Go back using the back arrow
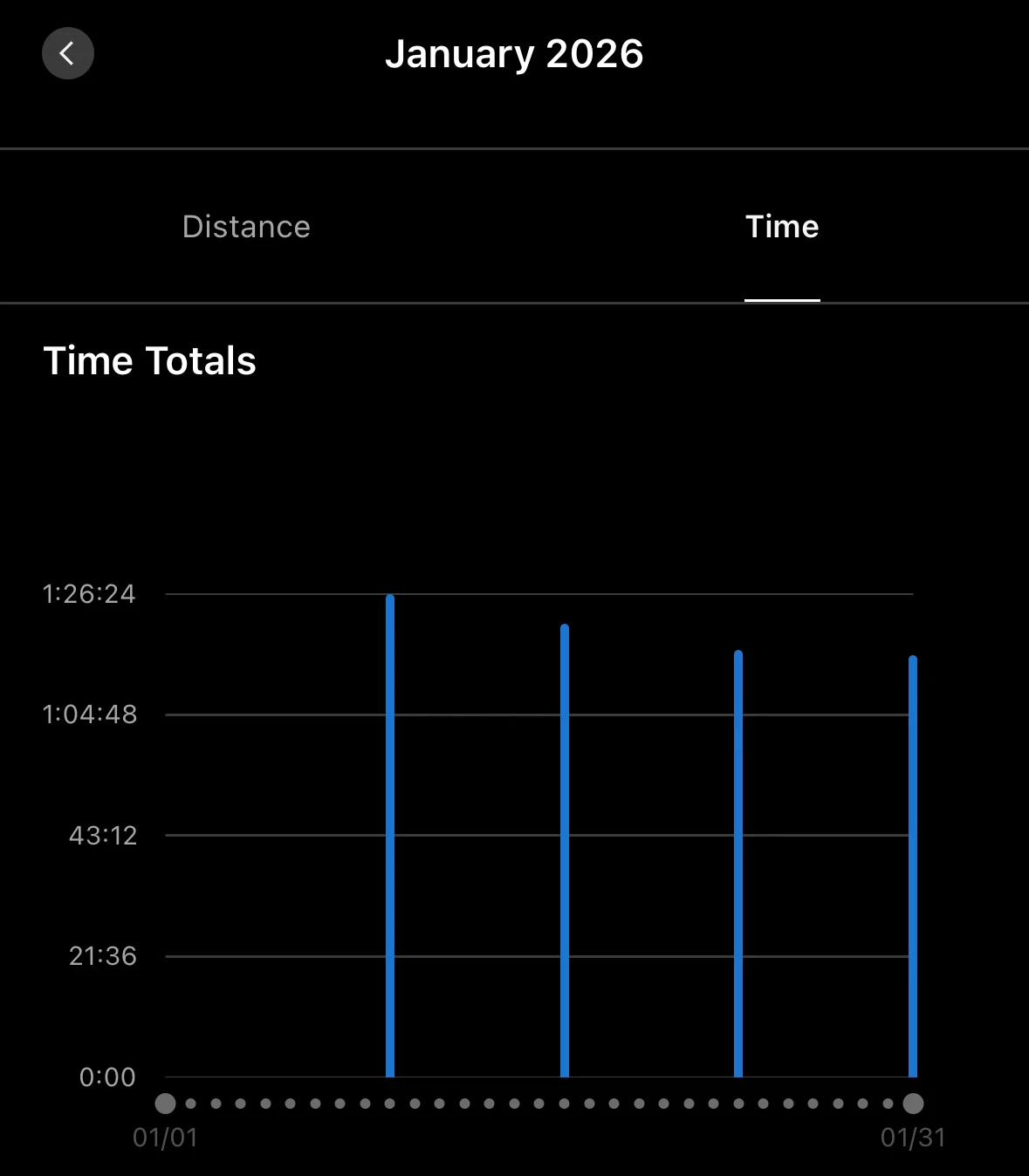The image size is (1029, 1176). pos(68,53)
